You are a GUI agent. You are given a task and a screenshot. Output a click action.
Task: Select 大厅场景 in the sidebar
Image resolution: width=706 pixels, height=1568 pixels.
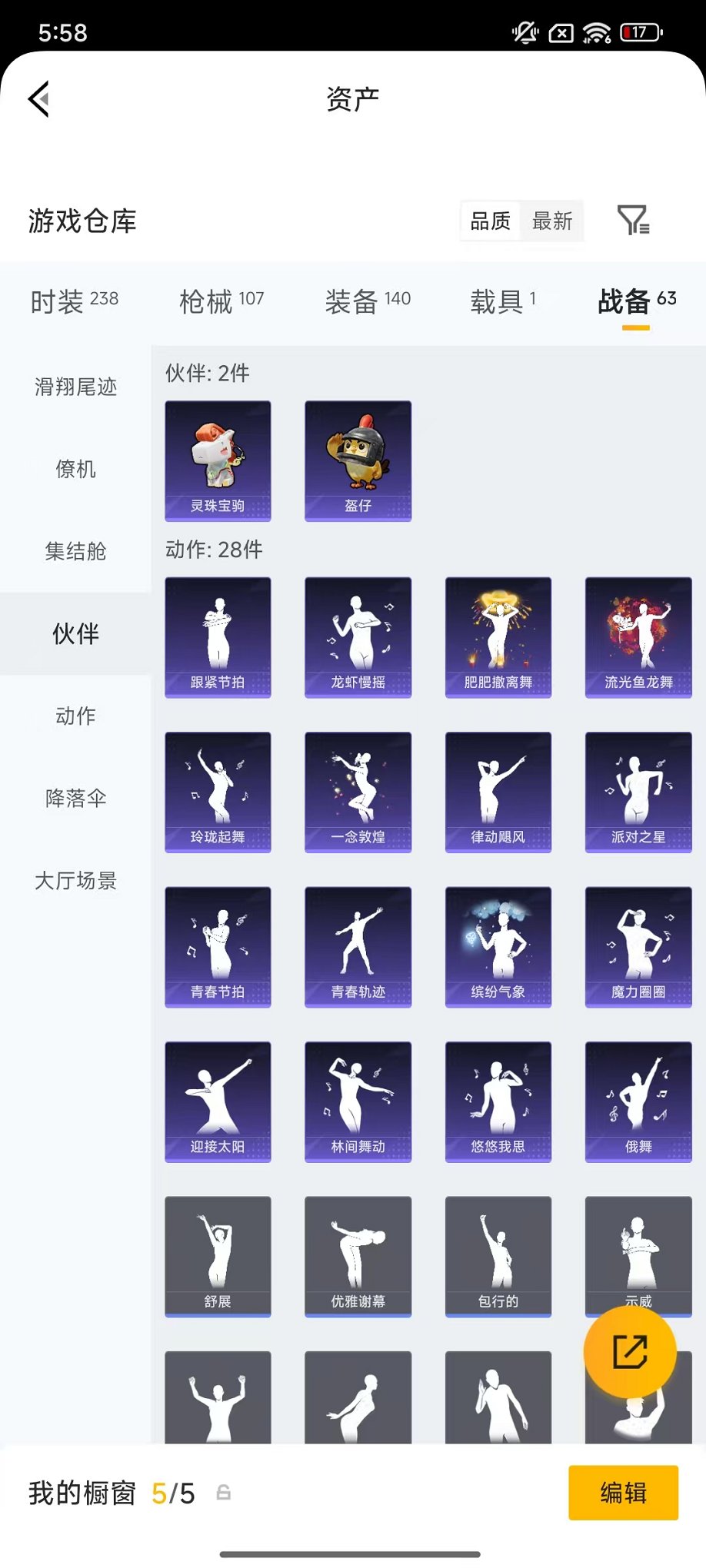(x=74, y=882)
